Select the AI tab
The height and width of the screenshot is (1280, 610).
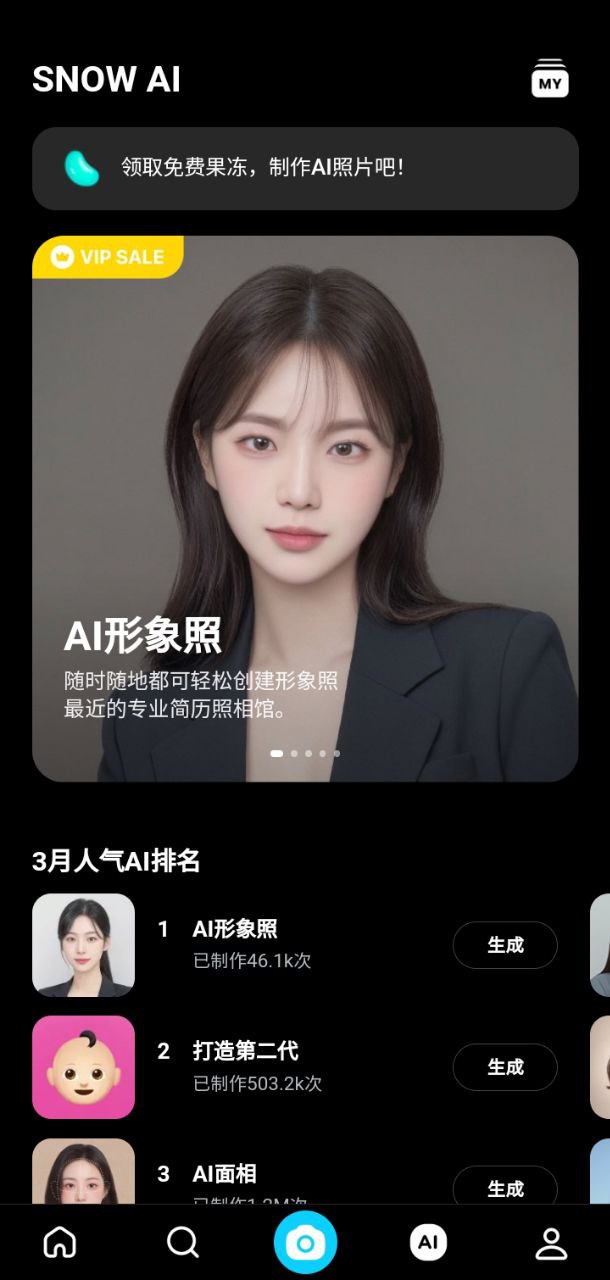coord(428,1243)
